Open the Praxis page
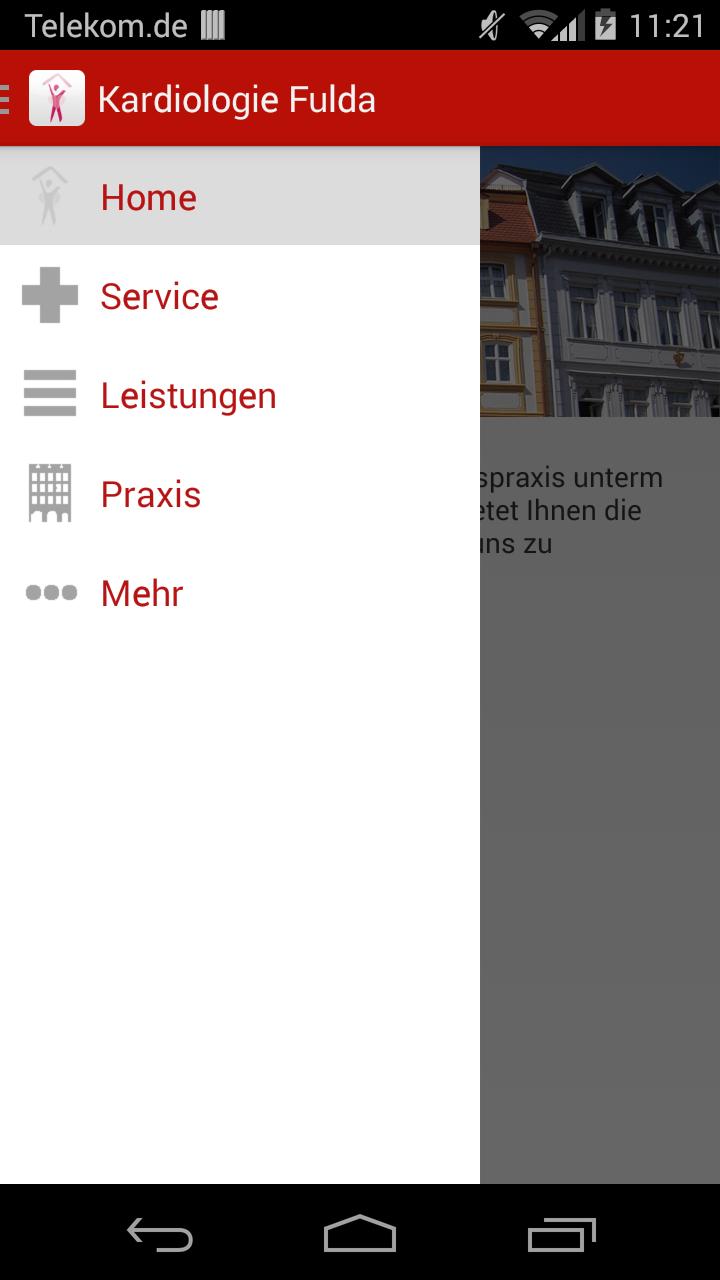This screenshot has width=720, height=1280. pyautogui.click(x=150, y=492)
